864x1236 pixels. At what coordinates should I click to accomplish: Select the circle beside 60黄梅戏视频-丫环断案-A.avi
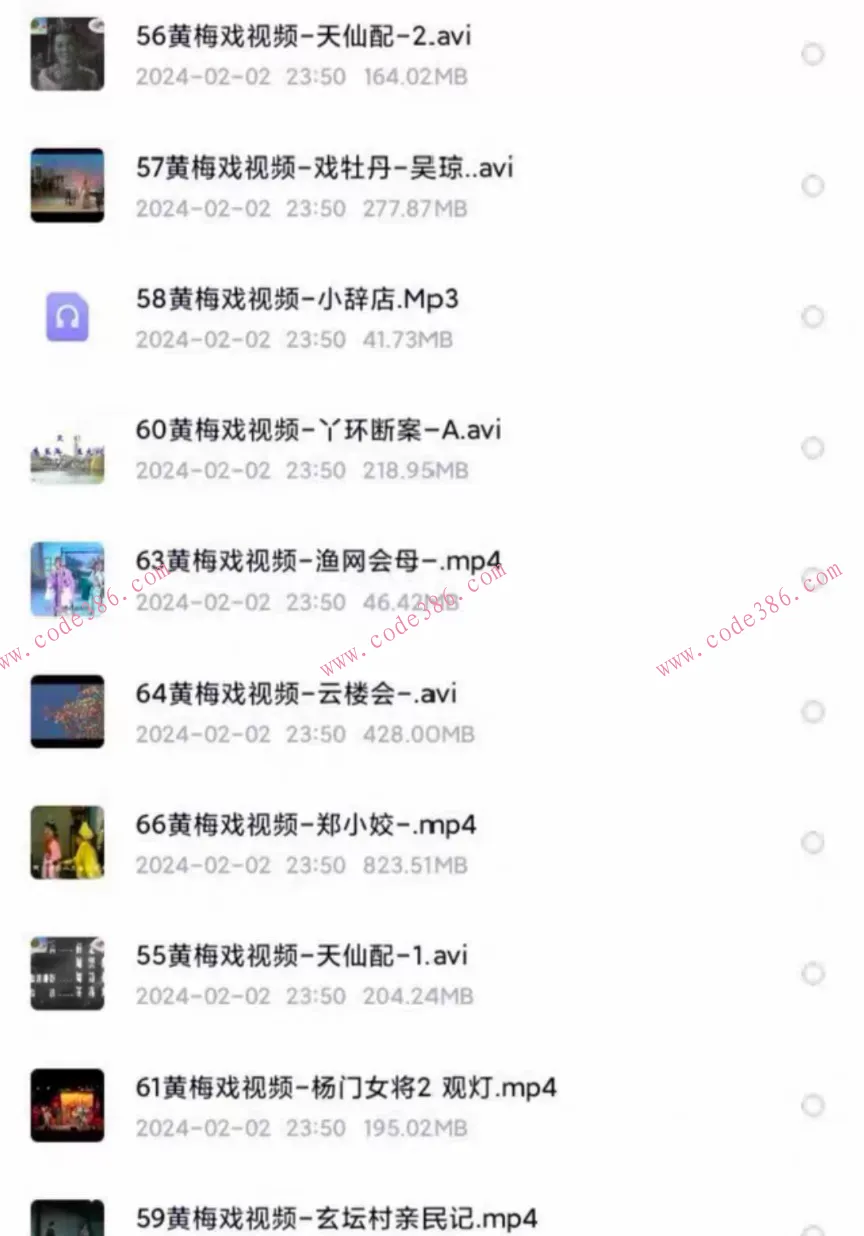coord(813,448)
